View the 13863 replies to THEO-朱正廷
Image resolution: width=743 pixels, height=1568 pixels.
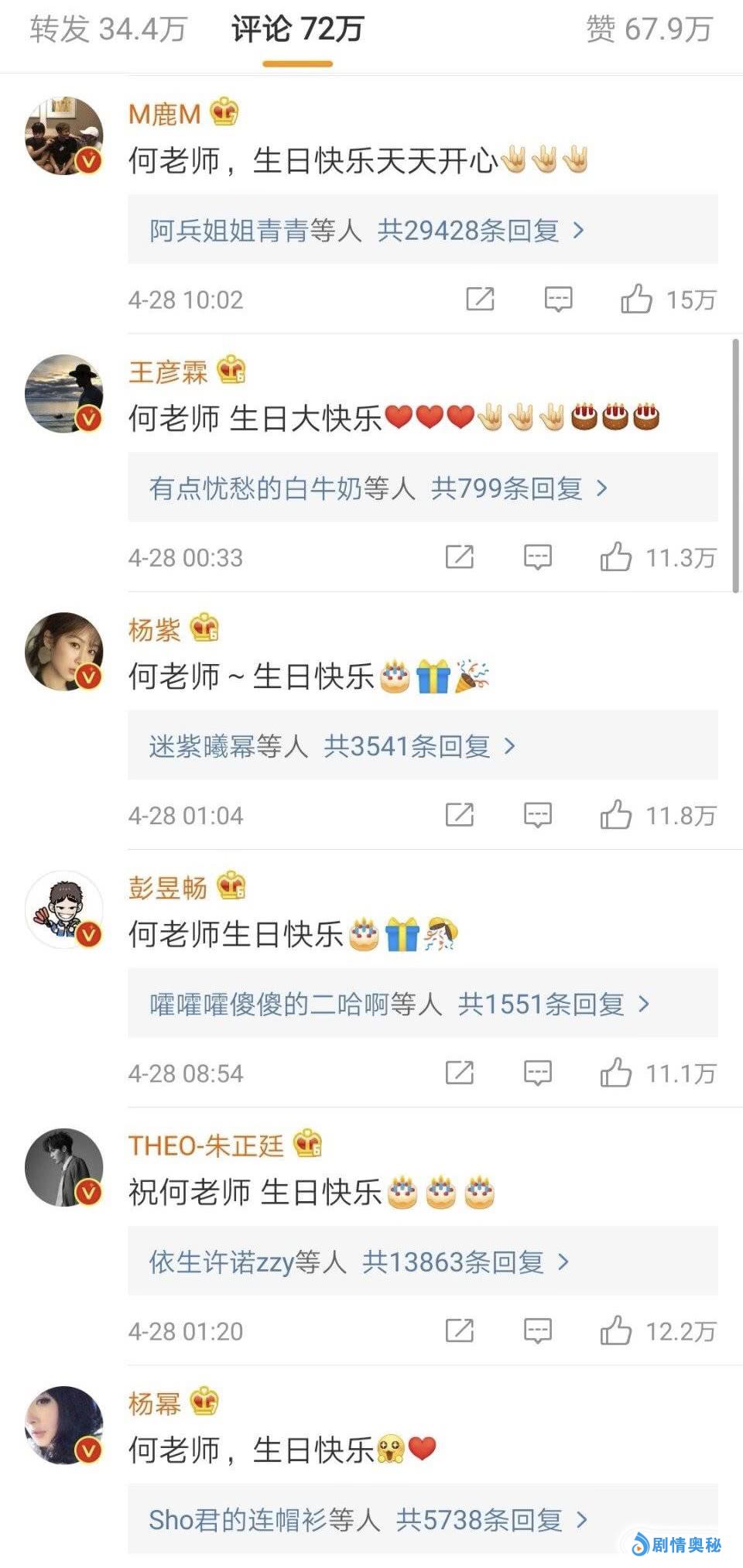[x=358, y=1262]
